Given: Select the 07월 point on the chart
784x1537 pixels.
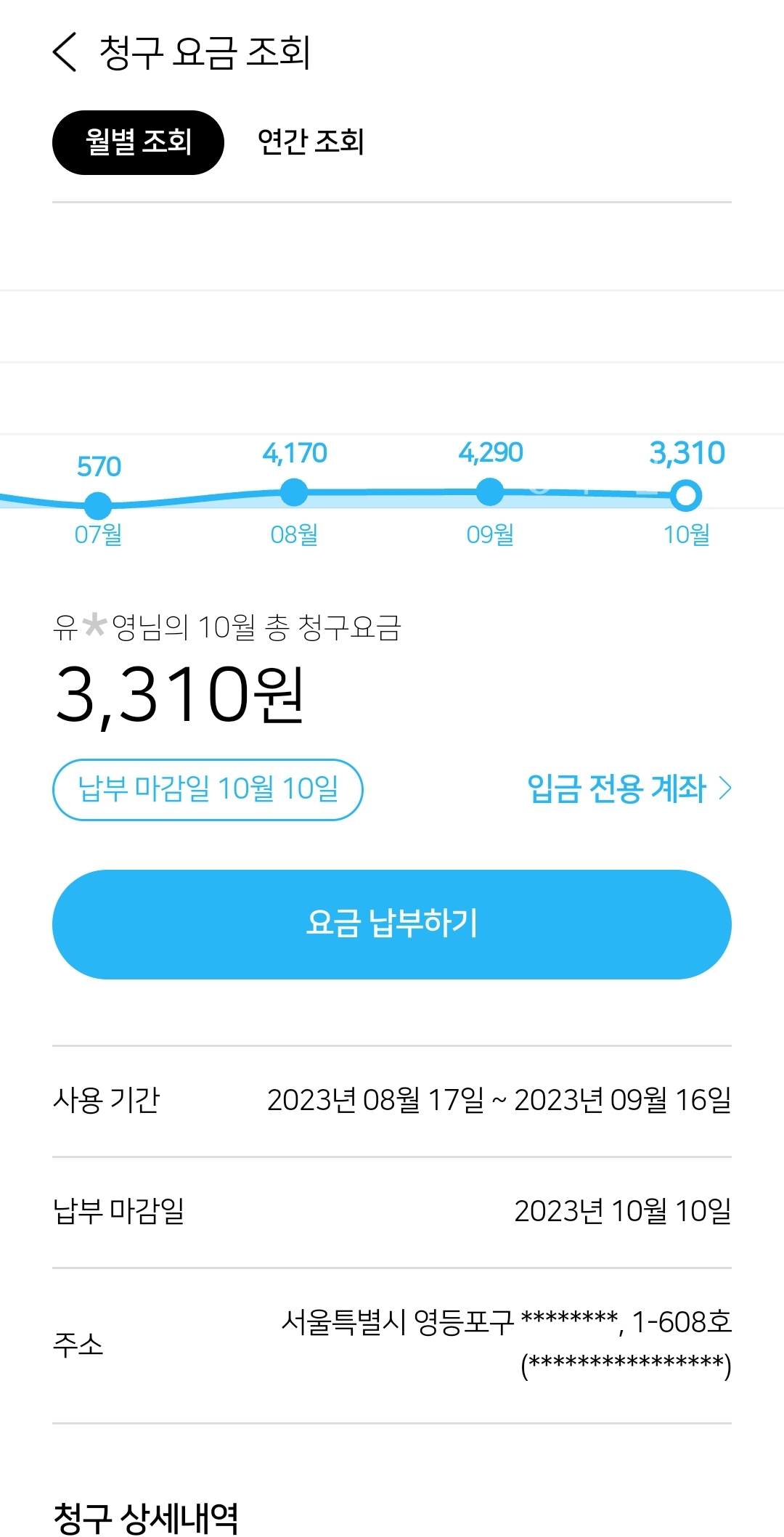Looking at the screenshot, I should [98, 505].
